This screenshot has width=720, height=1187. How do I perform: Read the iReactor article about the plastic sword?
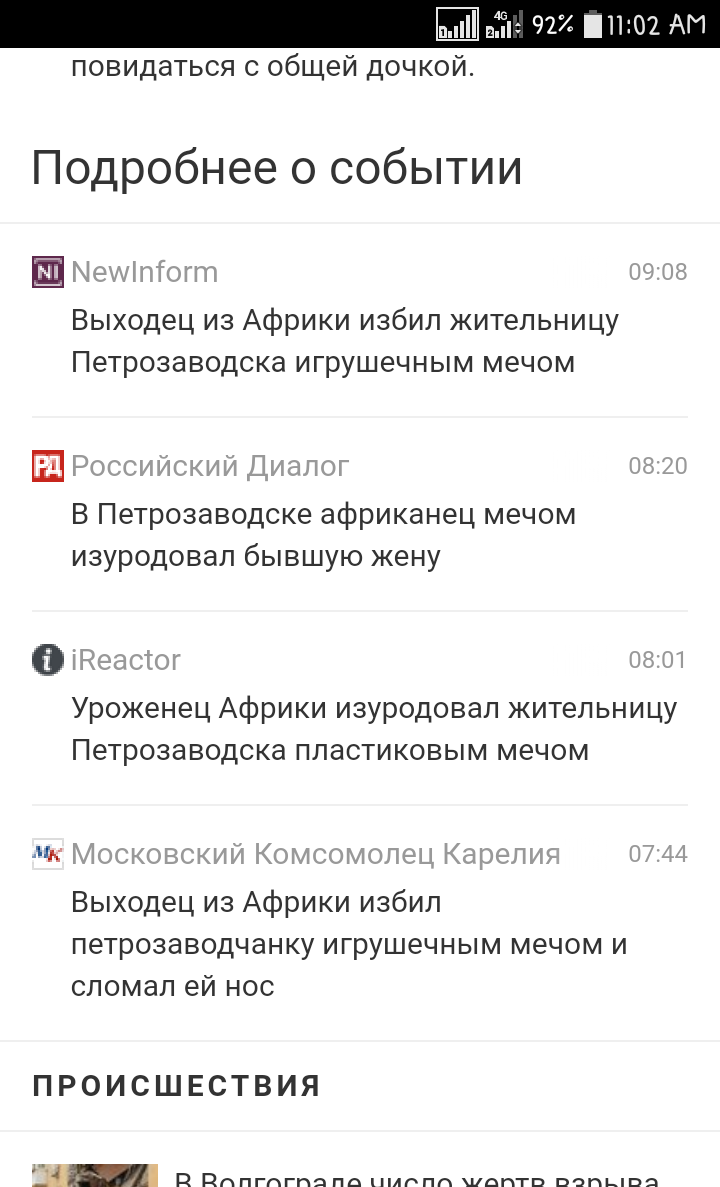tap(373, 729)
